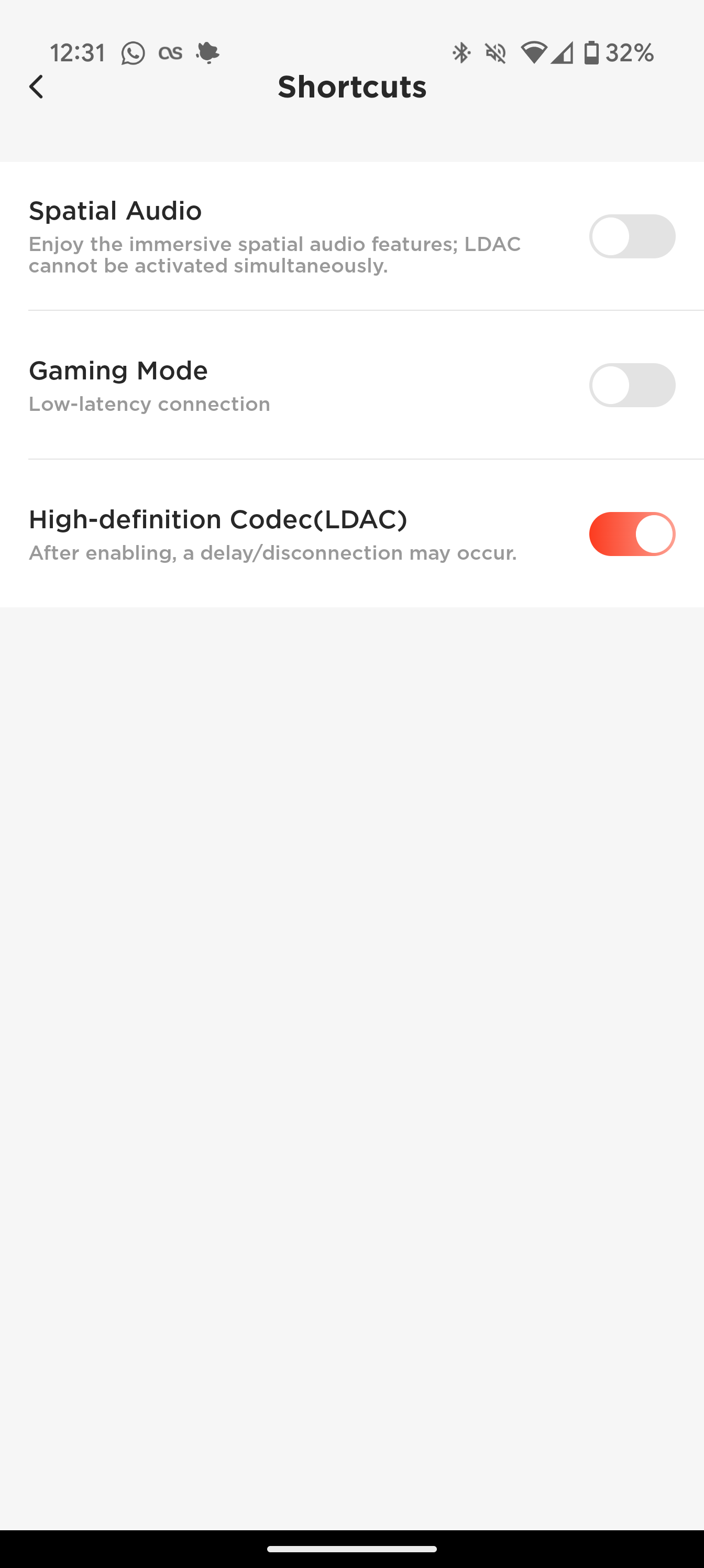Turn on Gaming Mode
Screen dimensions: 704x1568
(x=632, y=385)
